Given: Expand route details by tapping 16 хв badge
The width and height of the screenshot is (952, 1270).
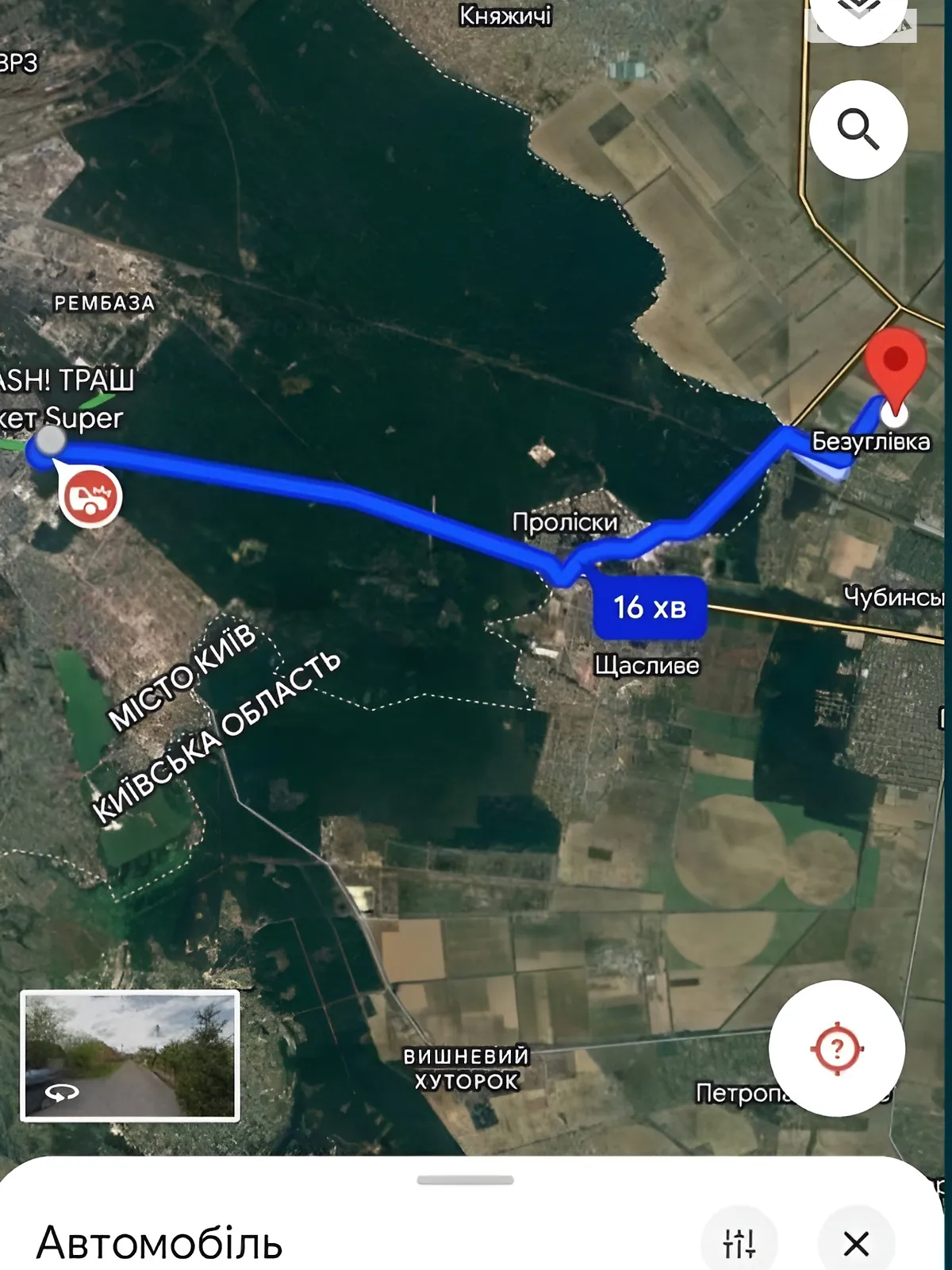Looking at the screenshot, I should [651, 609].
